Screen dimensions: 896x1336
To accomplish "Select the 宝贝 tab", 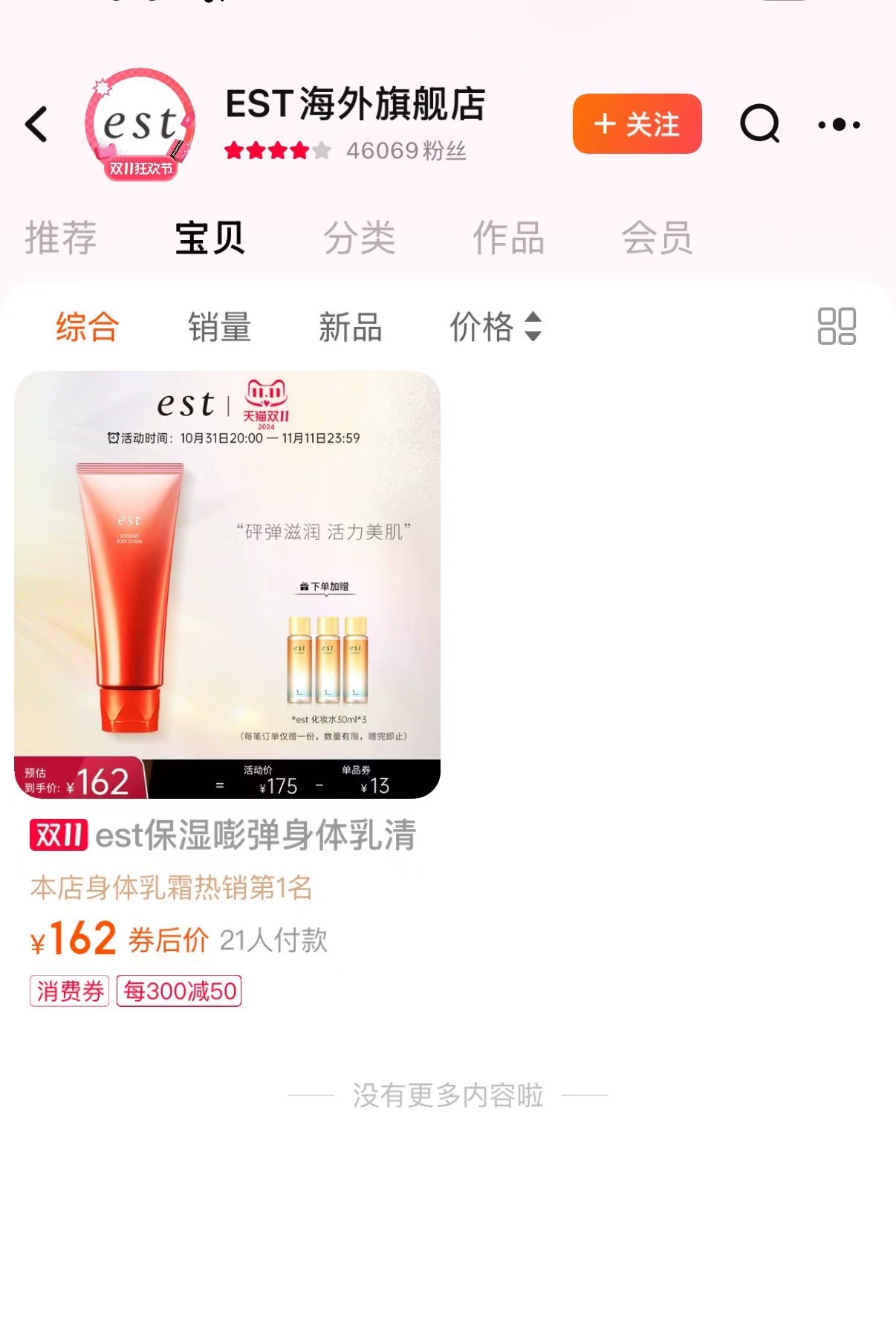I will click(210, 239).
